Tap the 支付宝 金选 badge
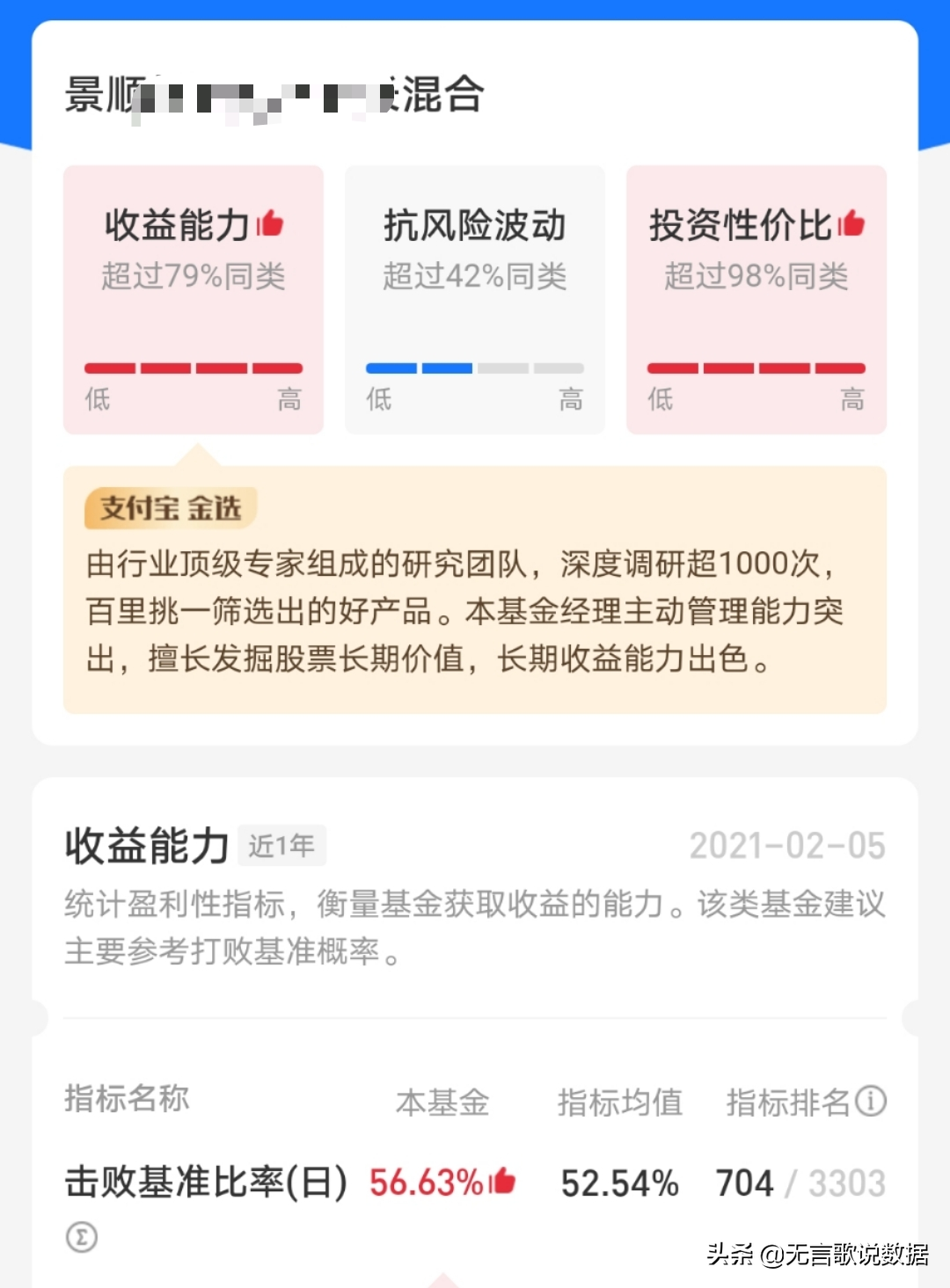 point(172,507)
